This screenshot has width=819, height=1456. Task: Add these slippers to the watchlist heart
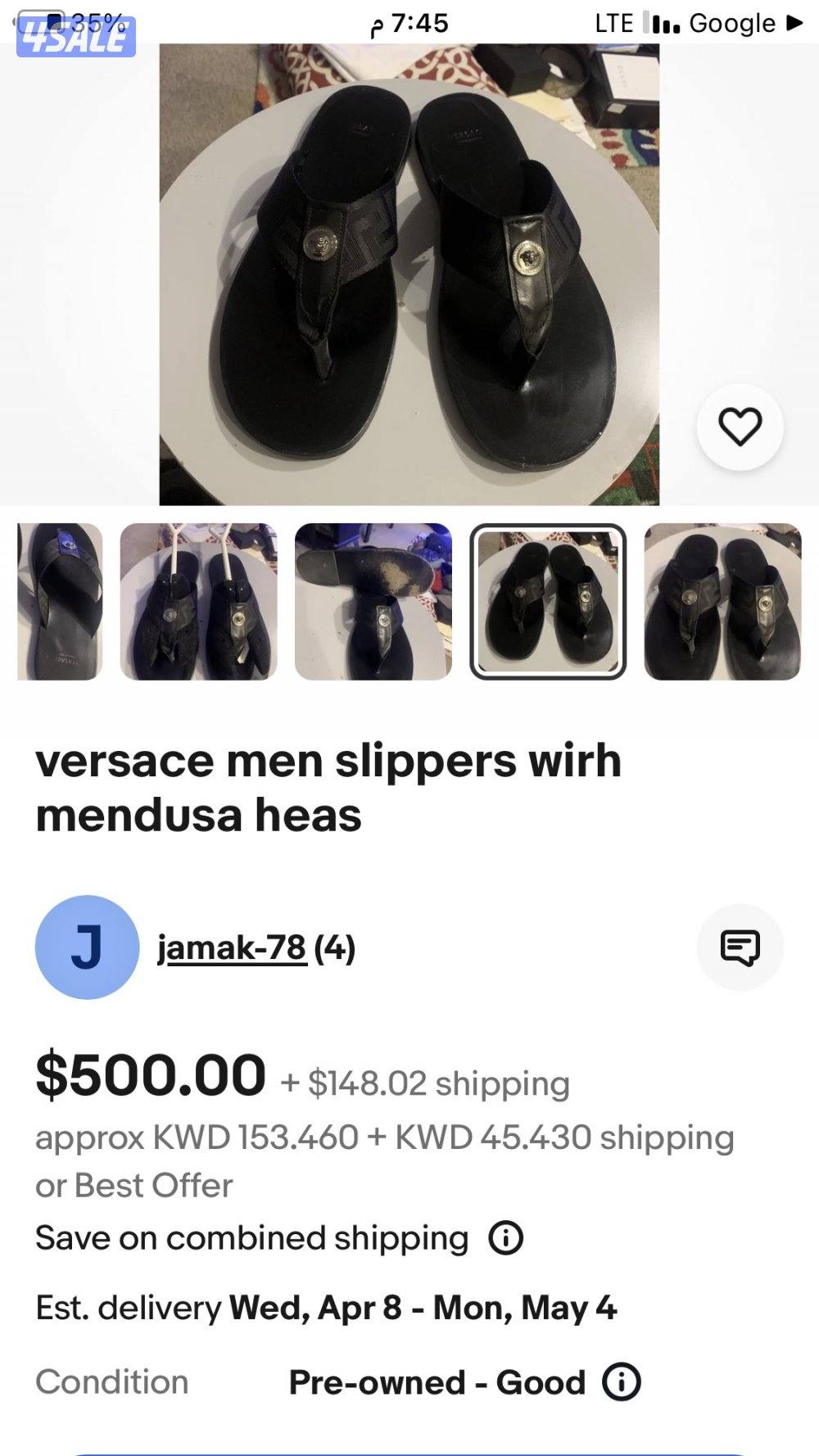click(x=740, y=427)
